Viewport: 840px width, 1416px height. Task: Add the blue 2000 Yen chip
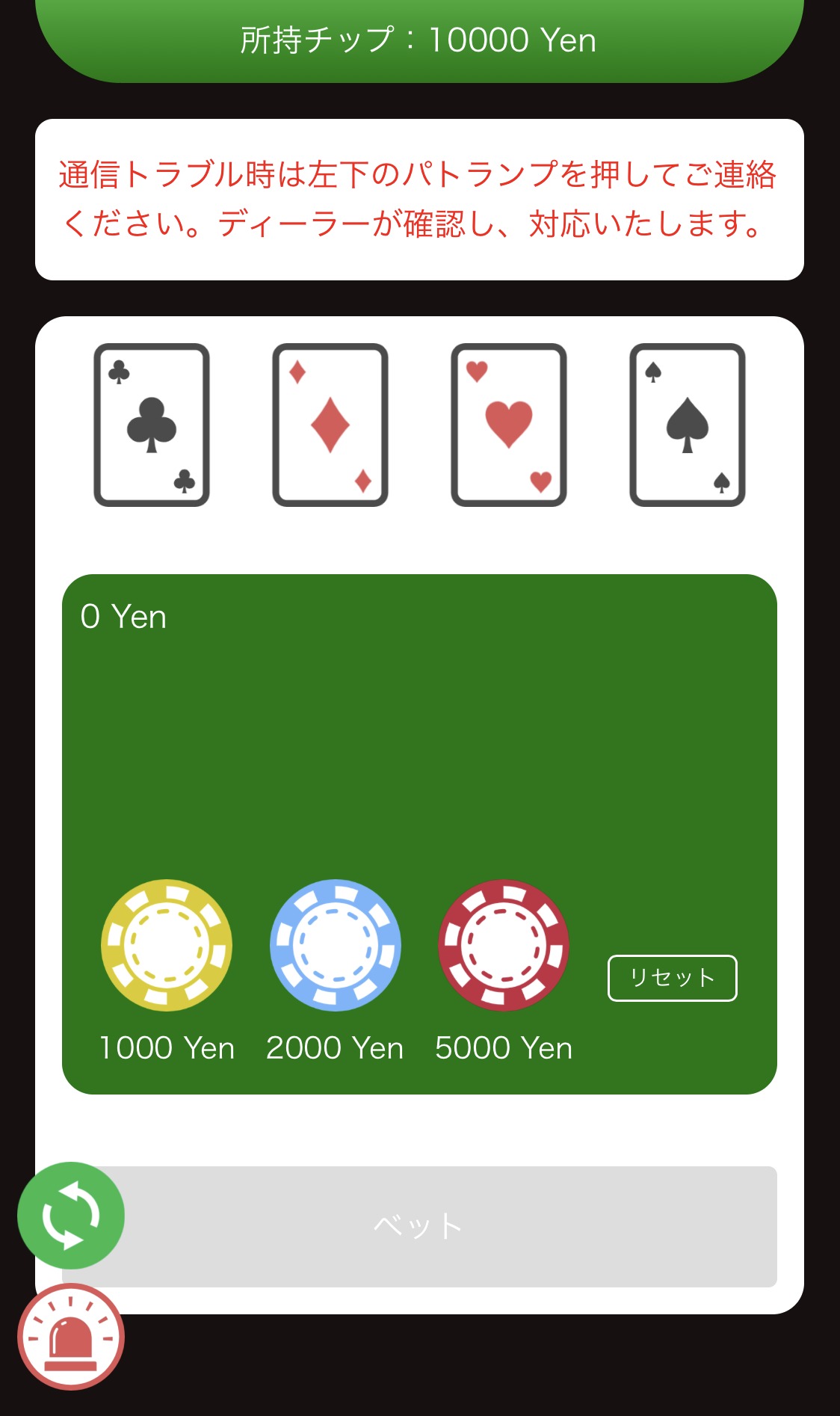click(336, 945)
